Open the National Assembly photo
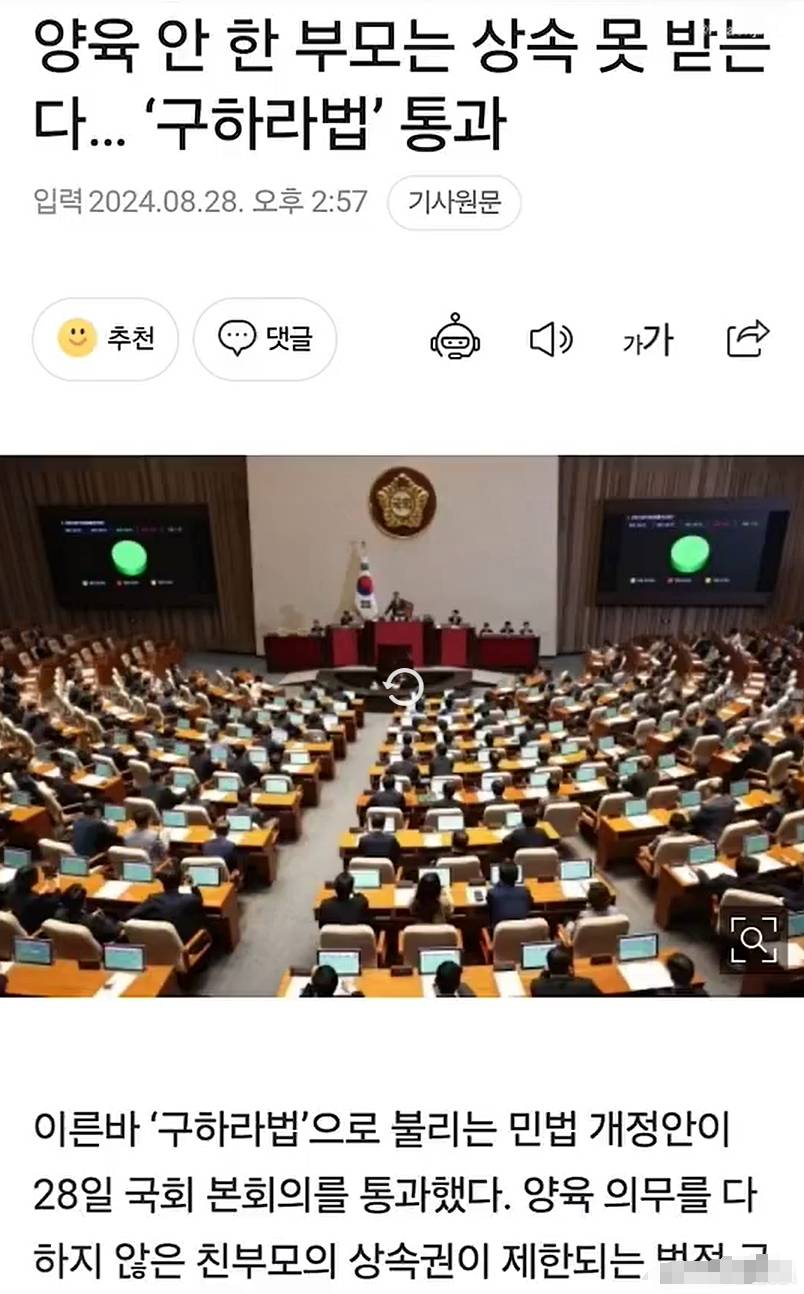 [x=402, y=726]
